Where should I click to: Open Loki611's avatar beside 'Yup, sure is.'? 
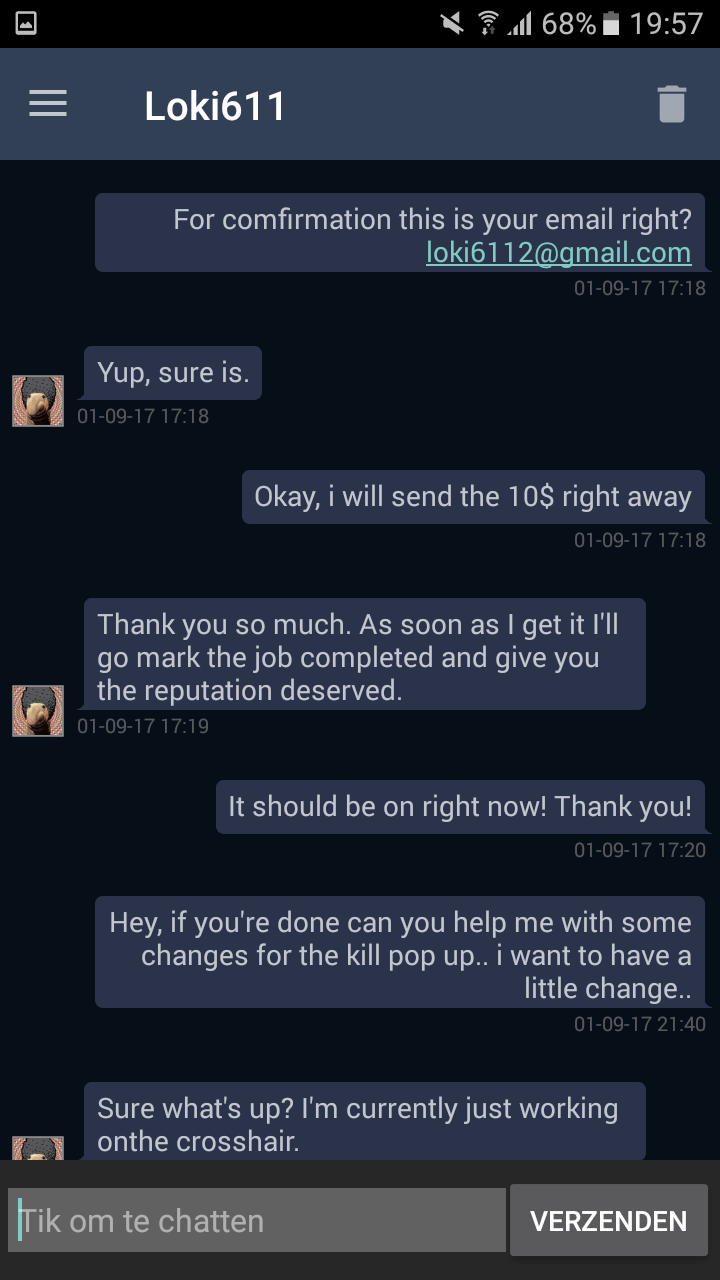(x=38, y=401)
